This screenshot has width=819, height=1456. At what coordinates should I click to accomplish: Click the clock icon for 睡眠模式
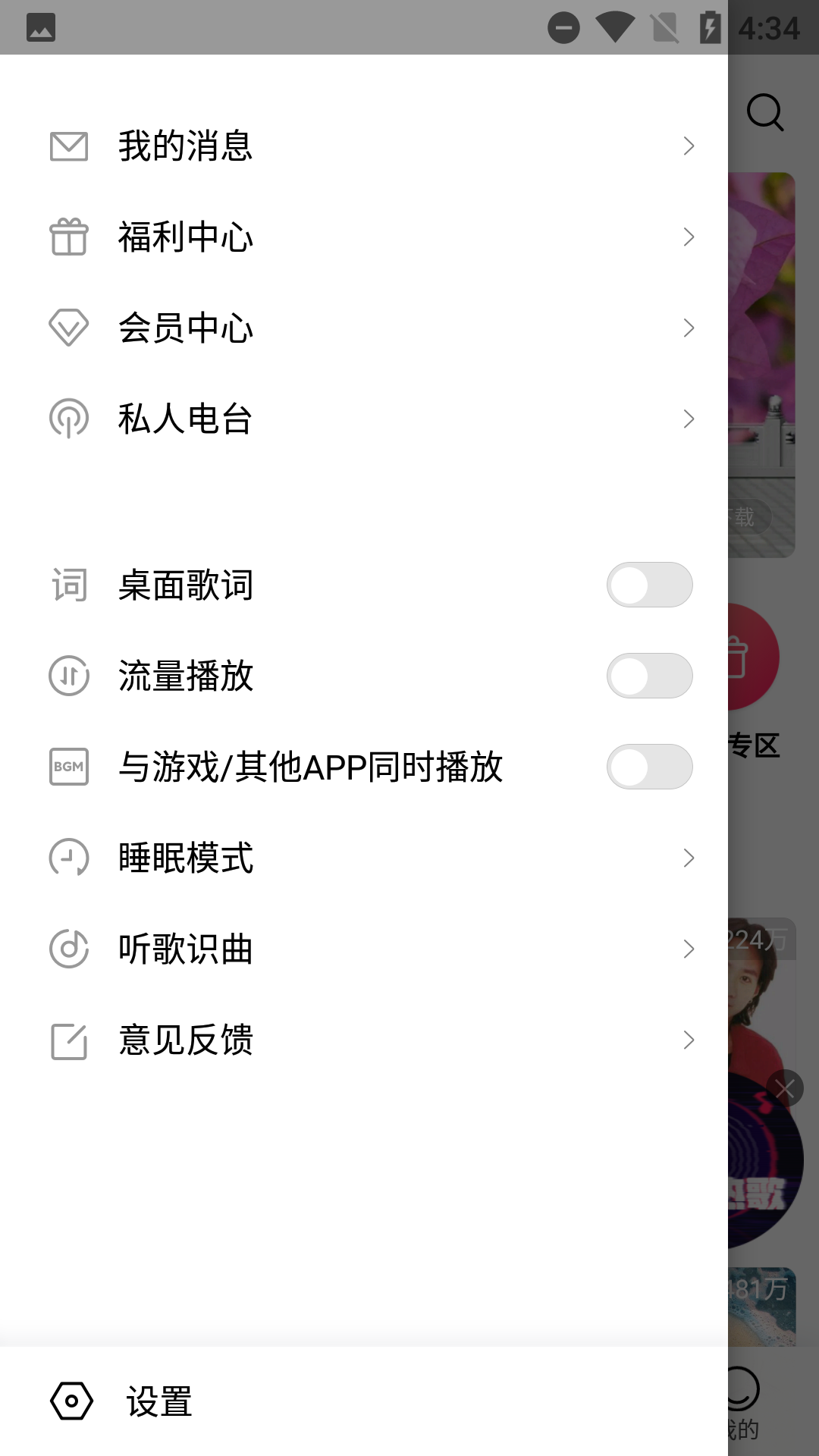tap(69, 858)
